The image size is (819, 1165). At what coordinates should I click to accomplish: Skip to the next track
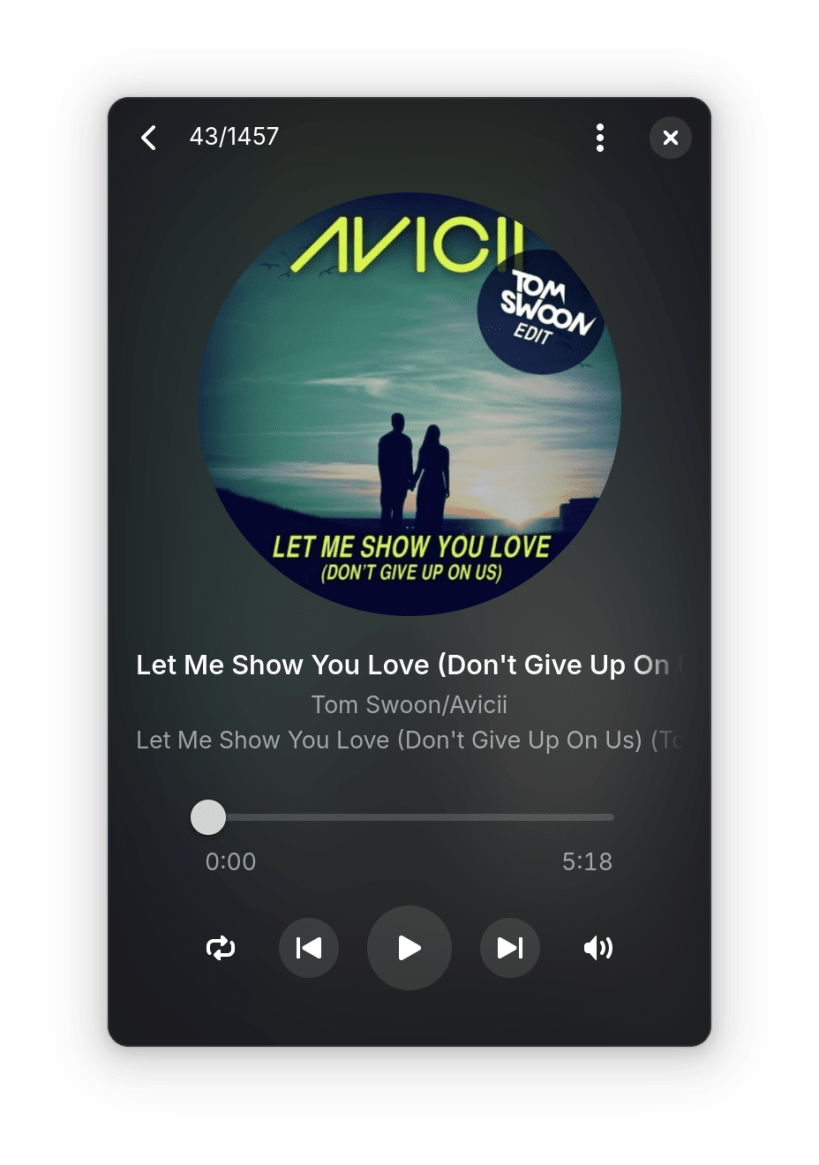coord(510,948)
